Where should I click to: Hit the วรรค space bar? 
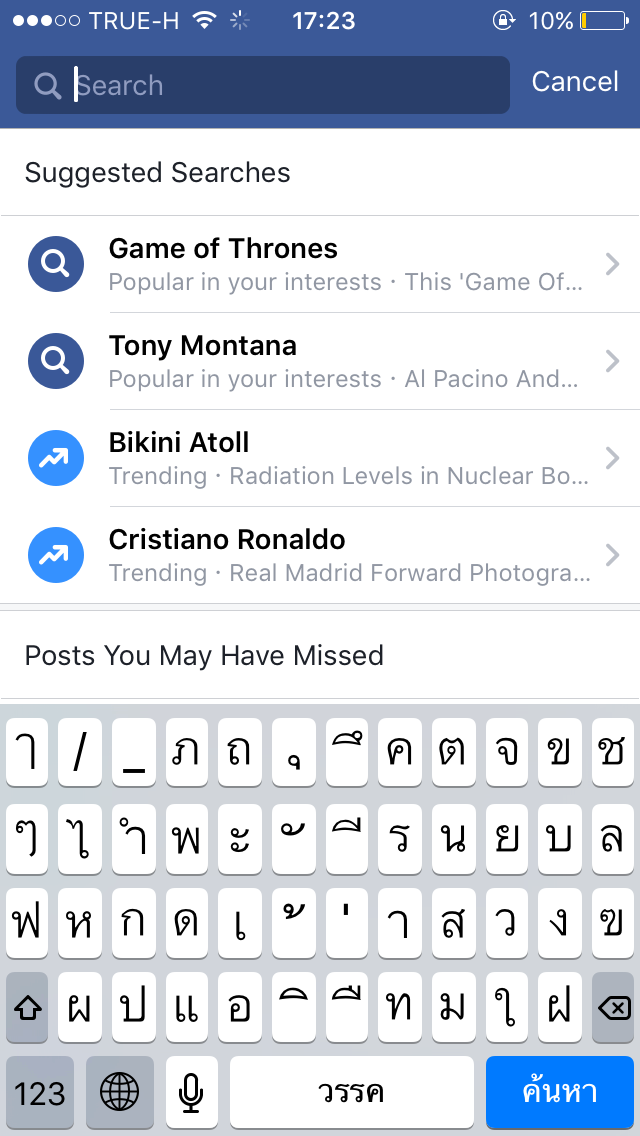click(x=351, y=1092)
